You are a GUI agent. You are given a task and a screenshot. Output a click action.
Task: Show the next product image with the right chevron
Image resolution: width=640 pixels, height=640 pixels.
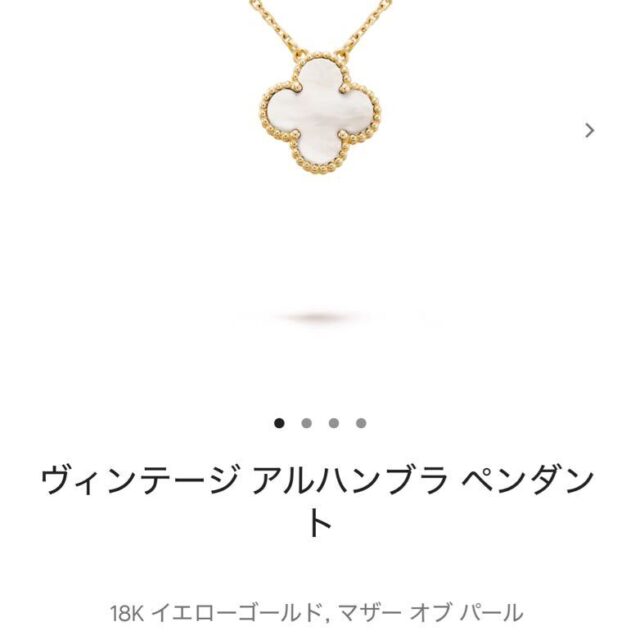(x=589, y=130)
